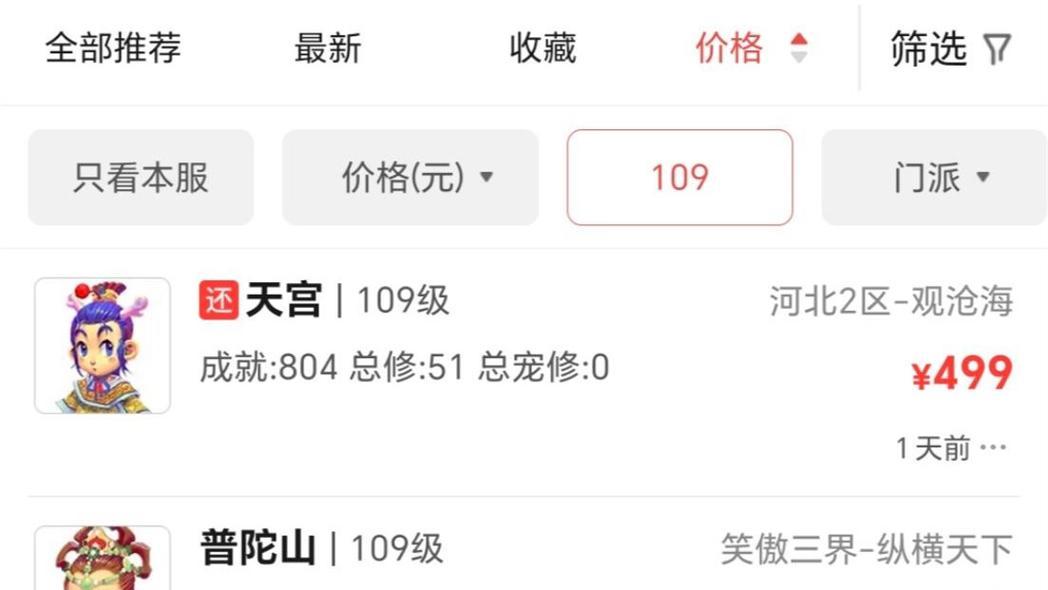Tap the 109 level filter chip

pyautogui.click(x=679, y=177)
